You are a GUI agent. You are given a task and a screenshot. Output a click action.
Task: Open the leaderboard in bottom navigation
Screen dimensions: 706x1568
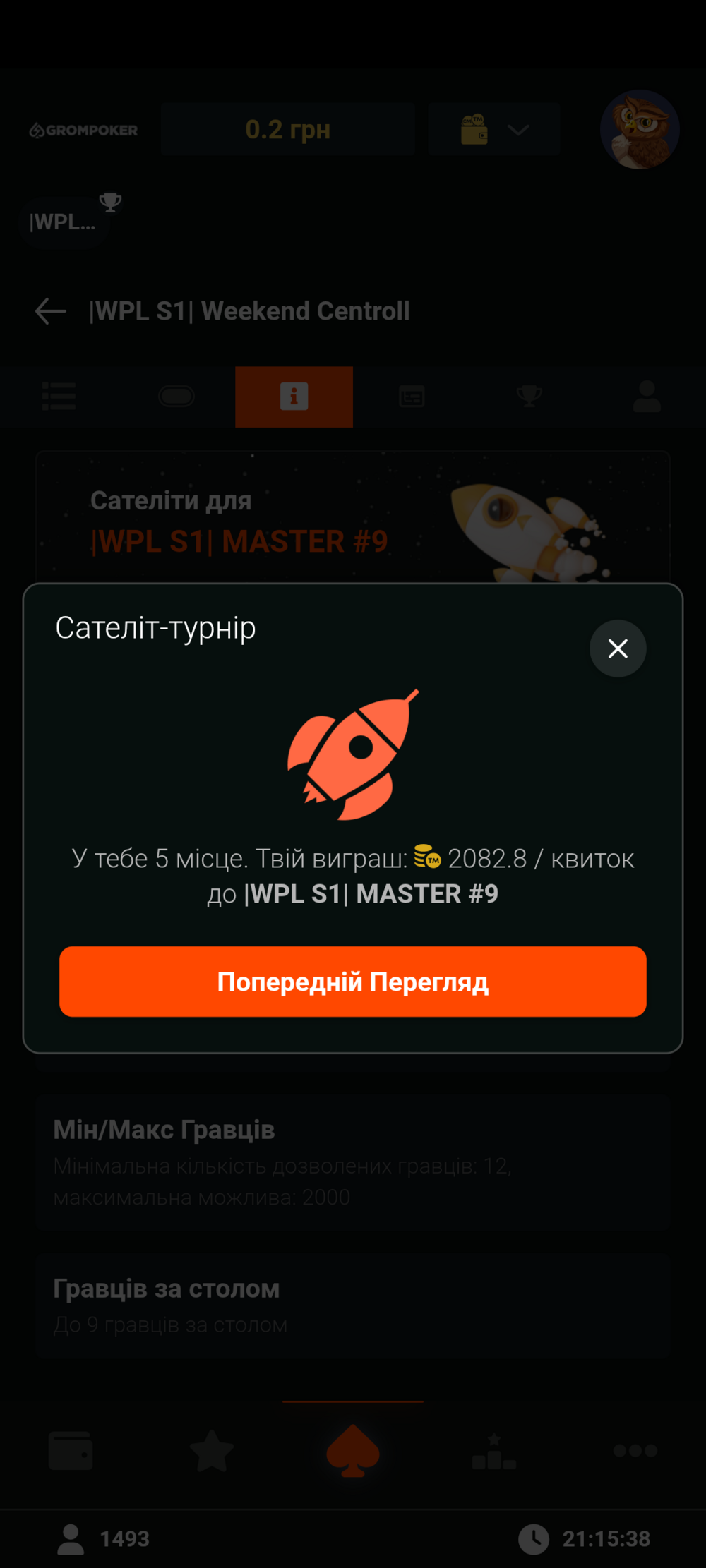[x=494, y=1451]
